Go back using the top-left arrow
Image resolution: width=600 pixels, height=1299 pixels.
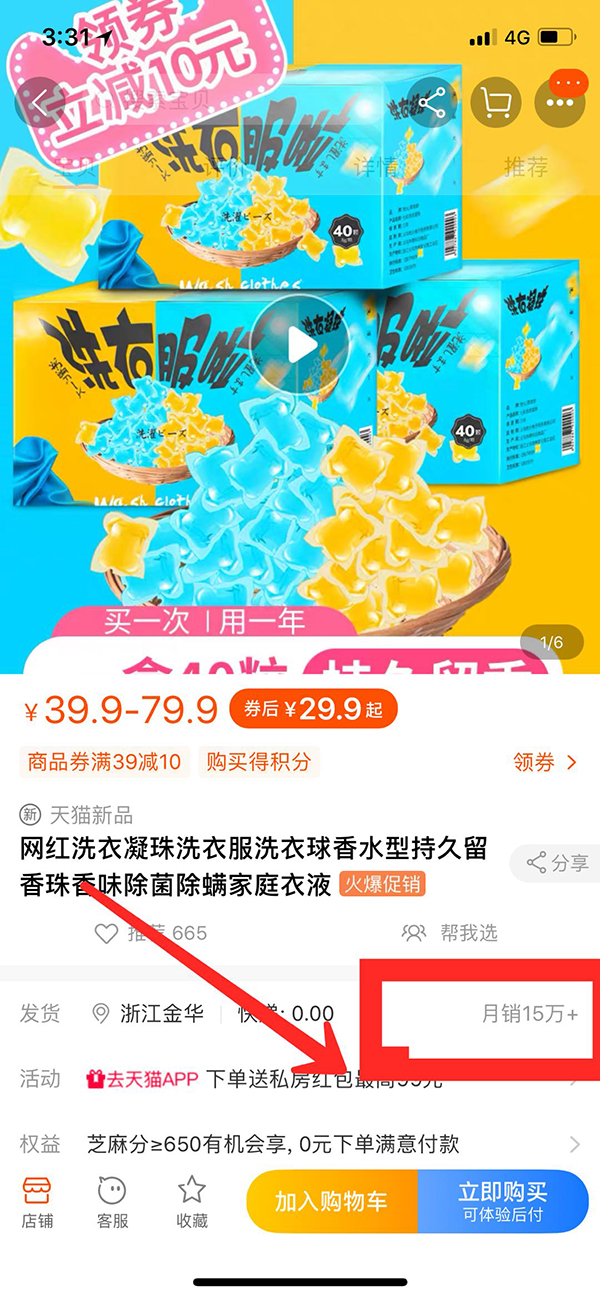point(41,102)
